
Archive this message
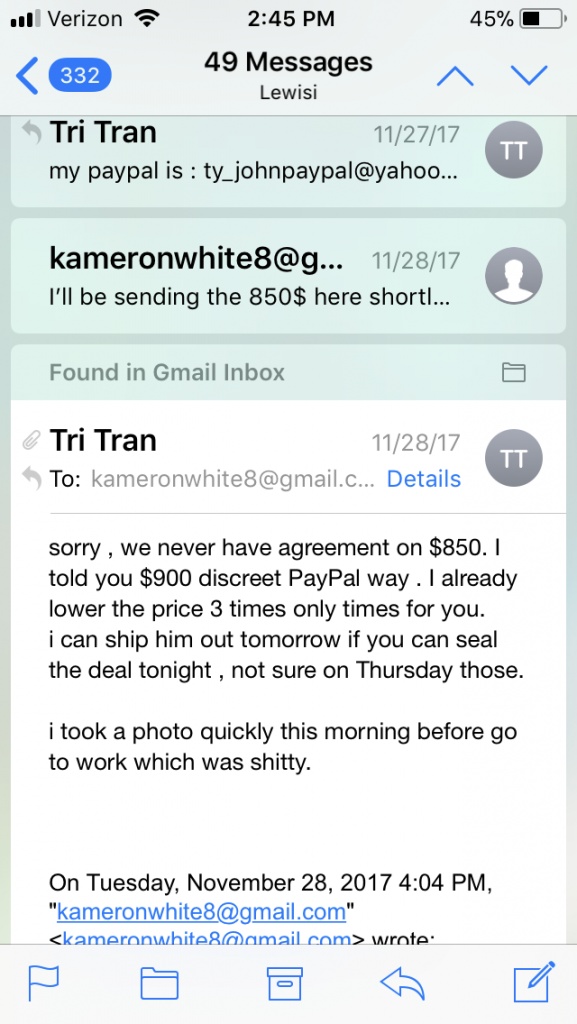[x=285, y=983]
